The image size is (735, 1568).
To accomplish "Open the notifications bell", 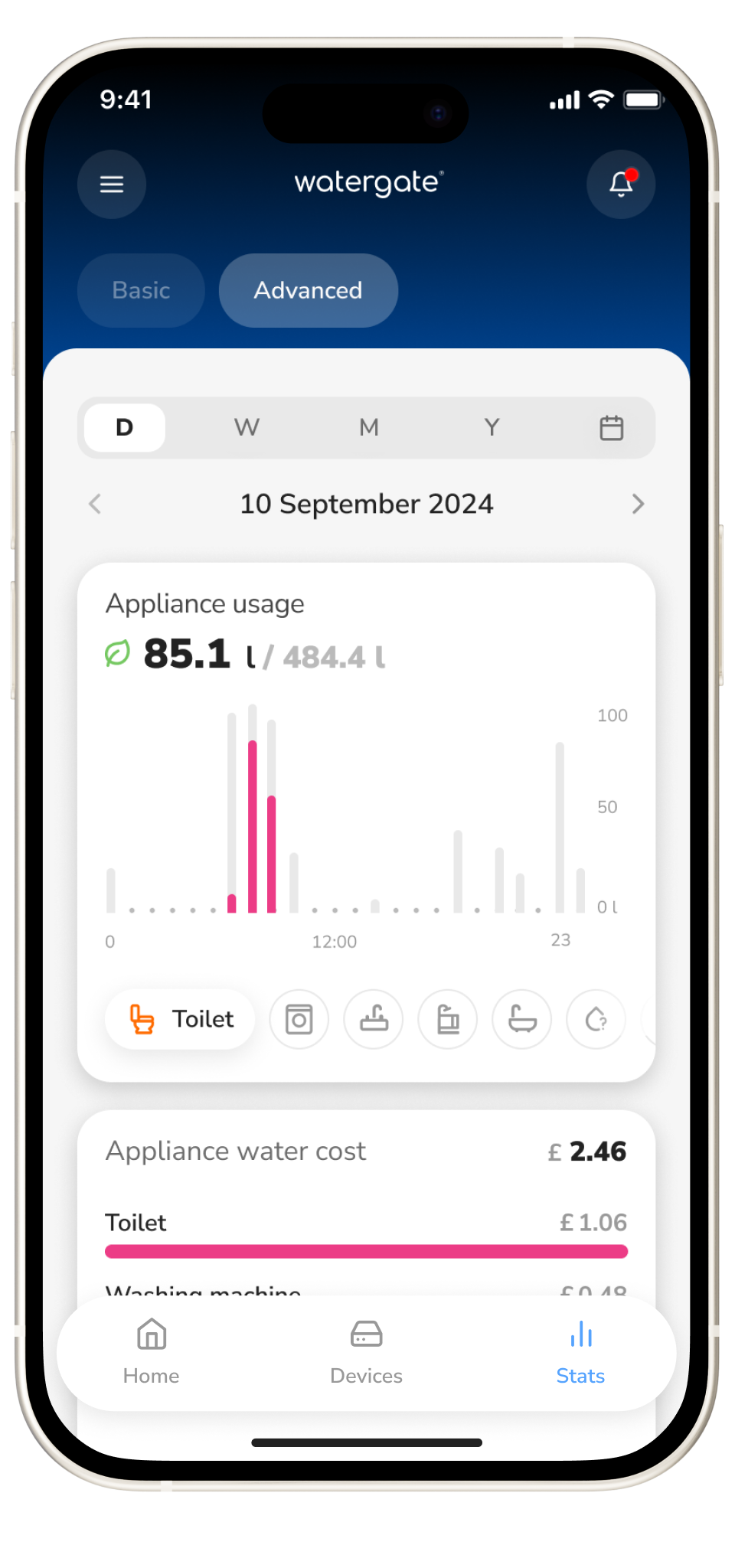I will tap(621, 185).
